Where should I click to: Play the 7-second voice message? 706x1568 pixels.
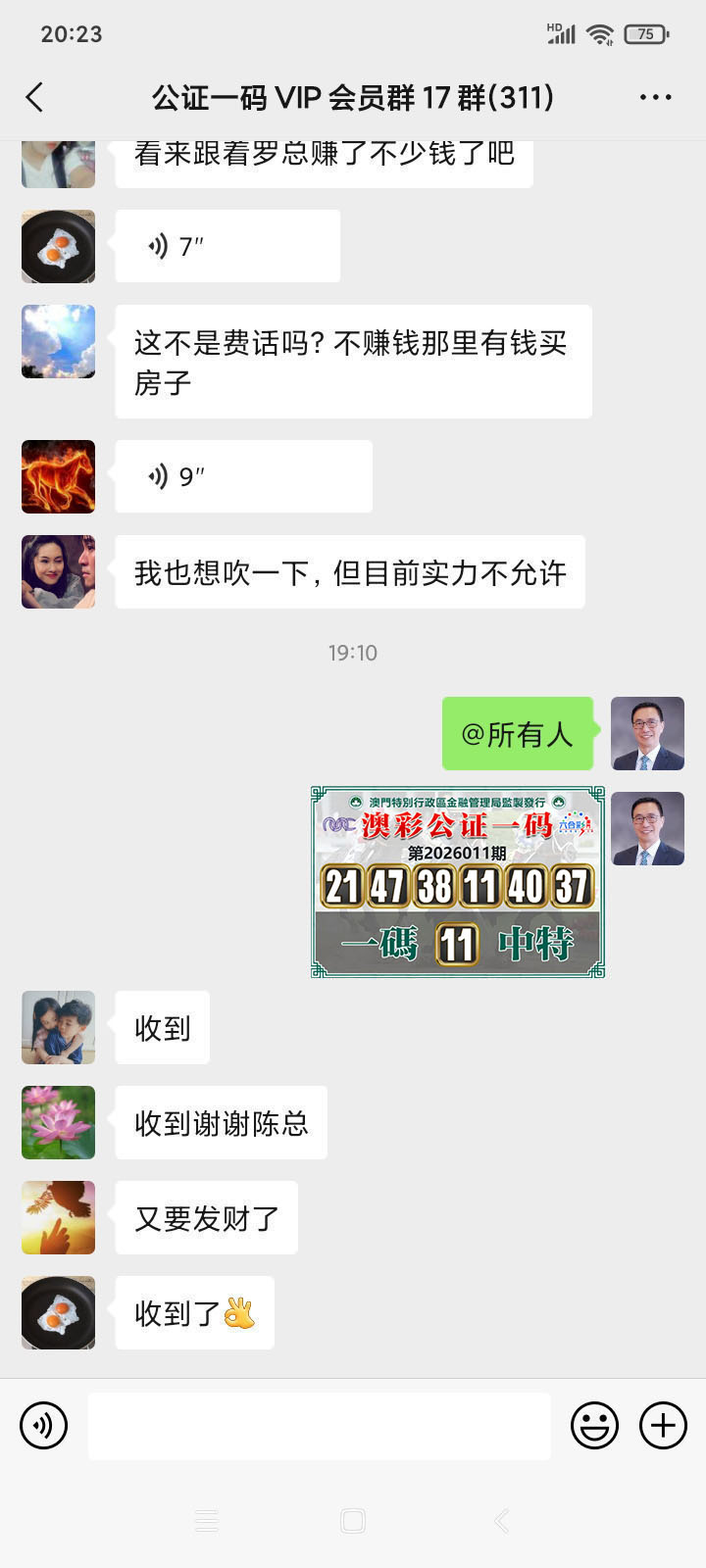click(227, 246)
